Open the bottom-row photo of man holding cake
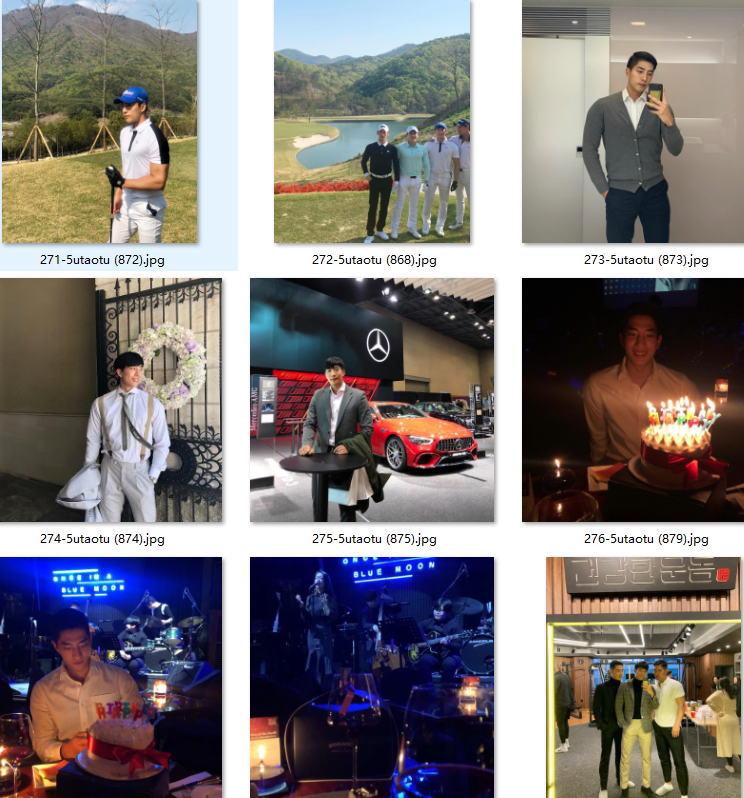Screen dimensions: 744x798 click(x=111, y=677)
